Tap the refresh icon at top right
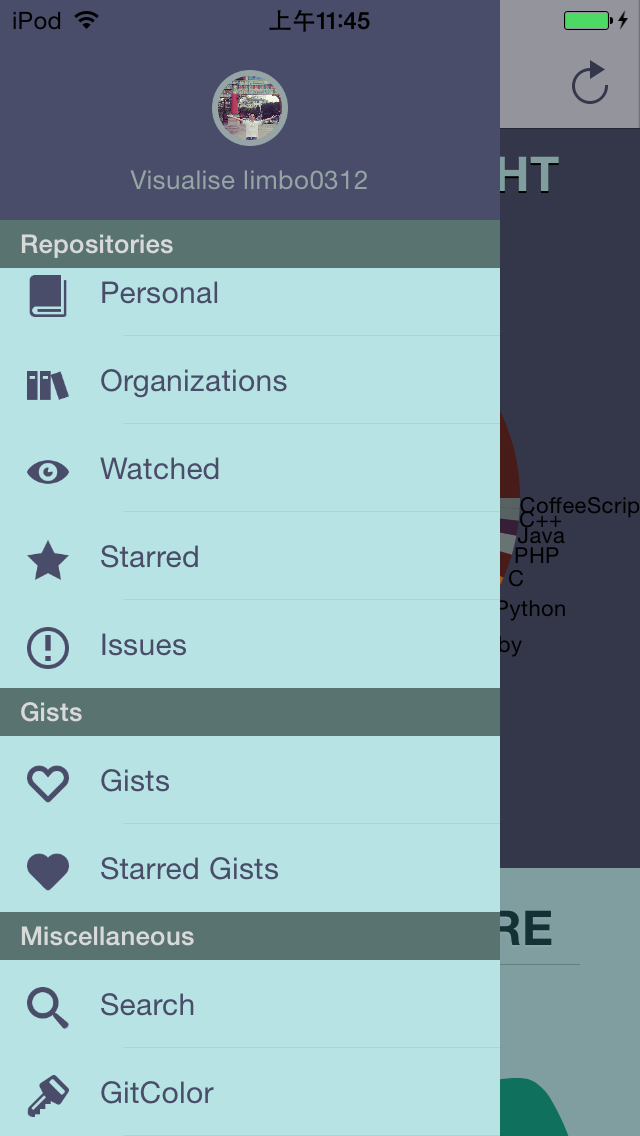The width and height of the screenshot is (640, 1136). (589, 83)
